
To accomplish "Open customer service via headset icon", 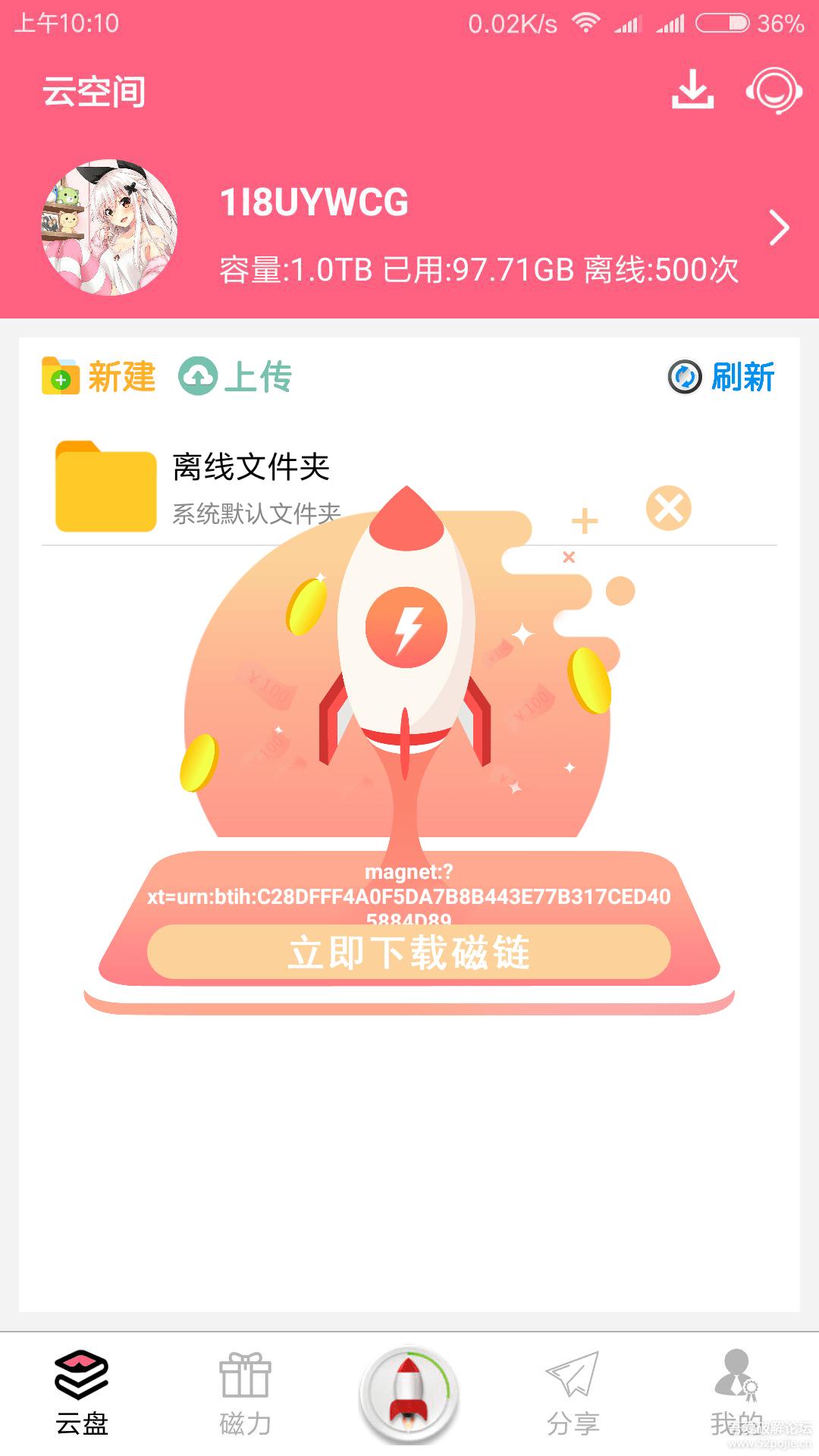I will (773, 93).
